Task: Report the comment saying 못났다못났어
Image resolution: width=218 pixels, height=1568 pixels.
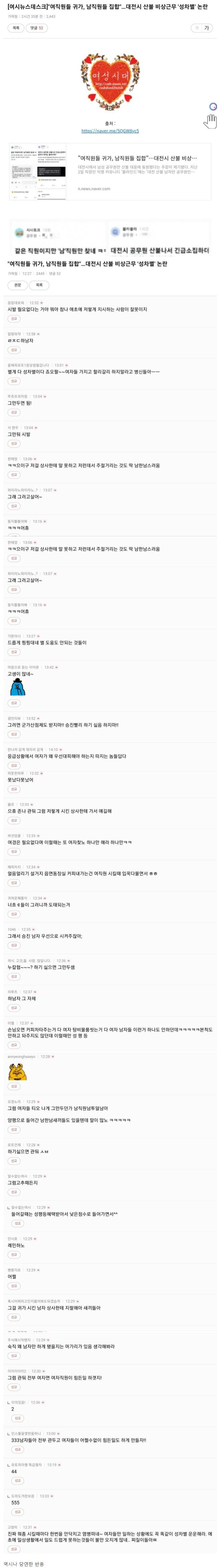Action: 13,789
